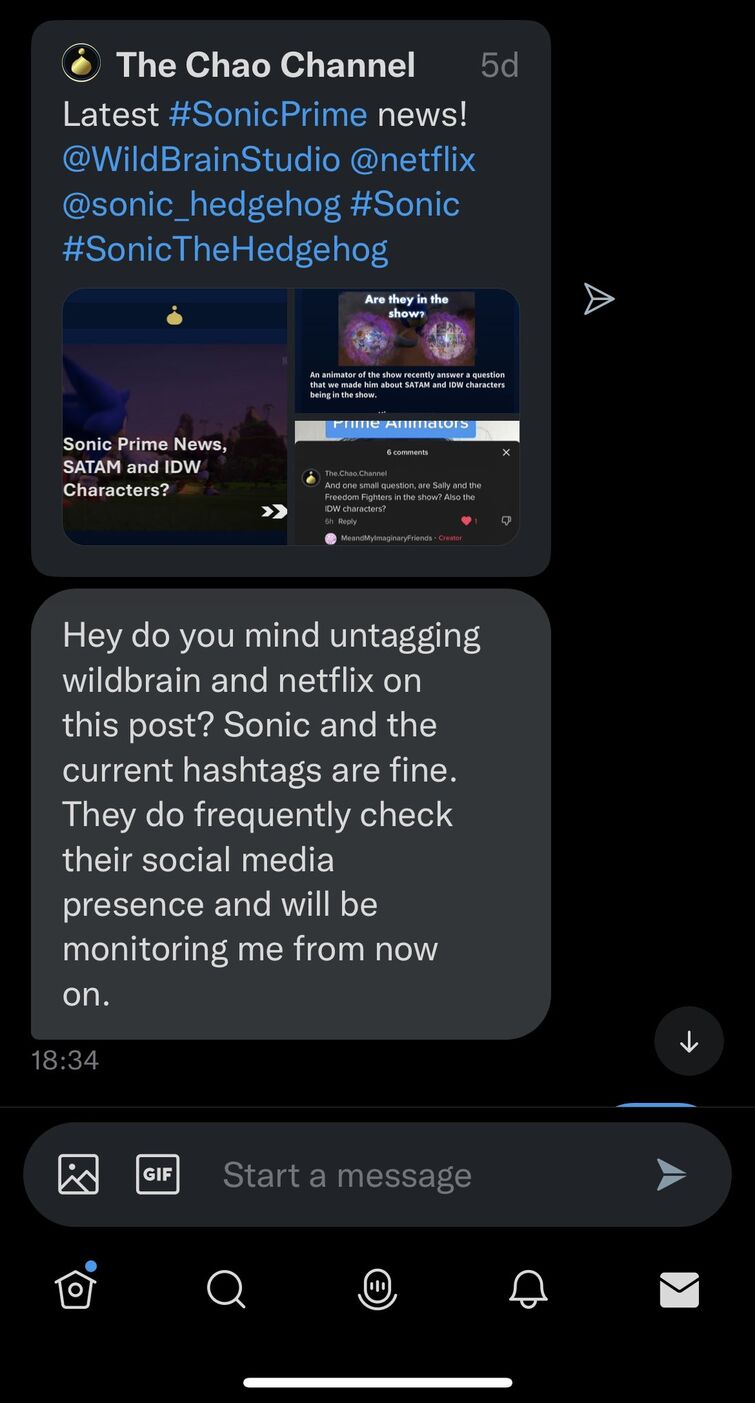Open the @sonic_hedgehog mention
The image size is (755, 1403).
tap(201, 204)
